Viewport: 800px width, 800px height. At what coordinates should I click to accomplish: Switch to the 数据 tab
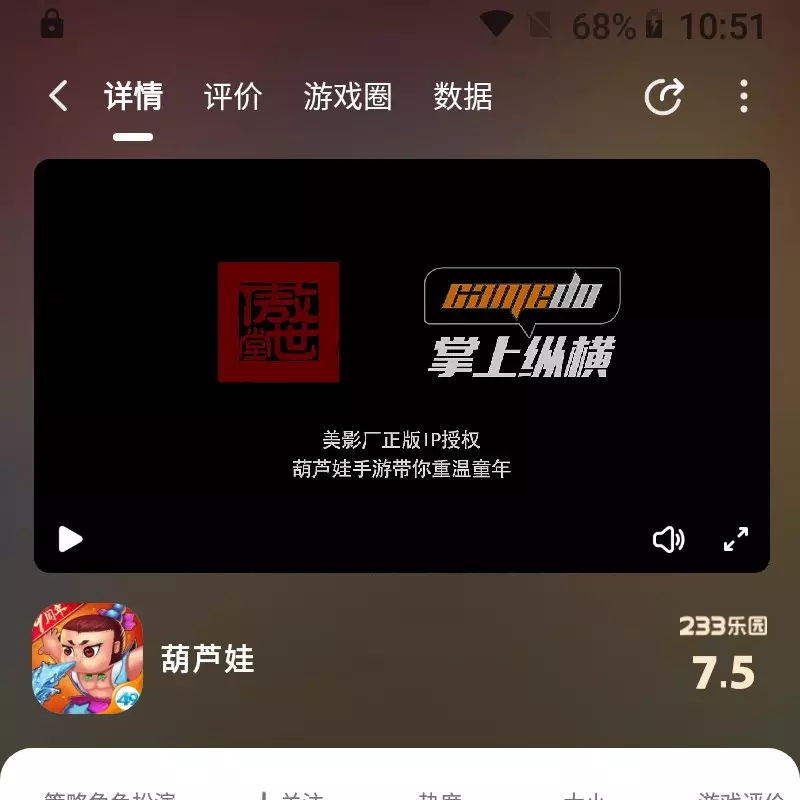pos(463,97)
